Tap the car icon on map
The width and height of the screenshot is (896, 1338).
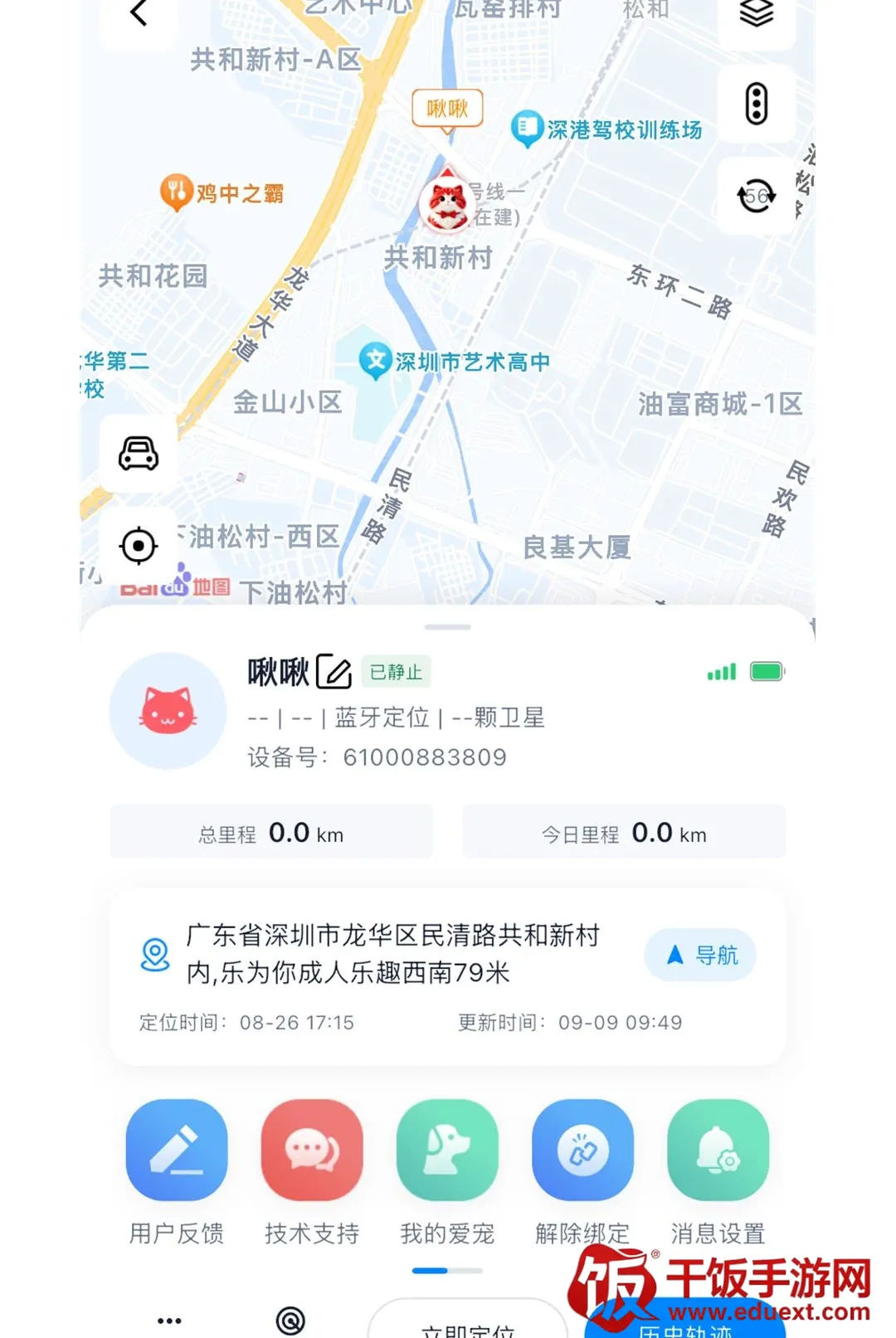coord(139,454)
